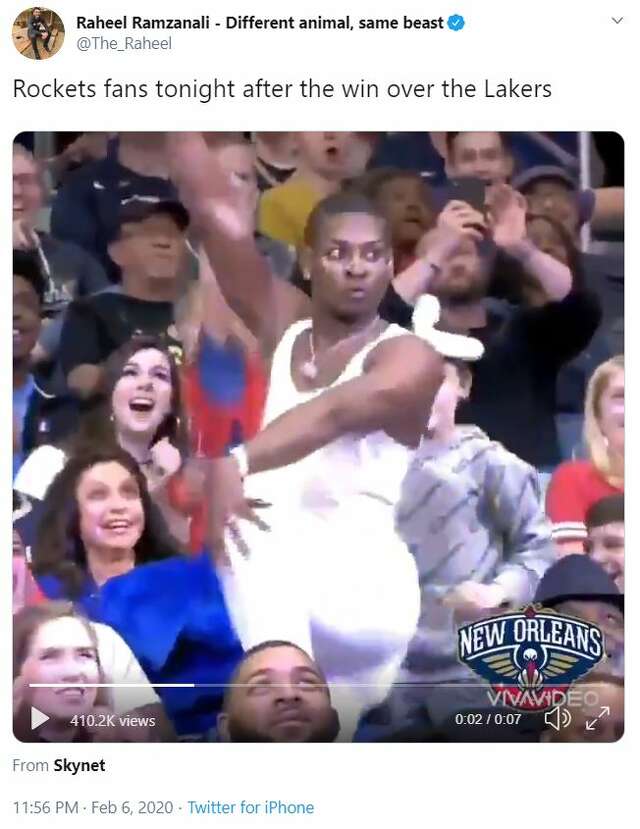Expand video to fullscreen
This screenshot has width=640, height=829.
(x=597, y=718)
